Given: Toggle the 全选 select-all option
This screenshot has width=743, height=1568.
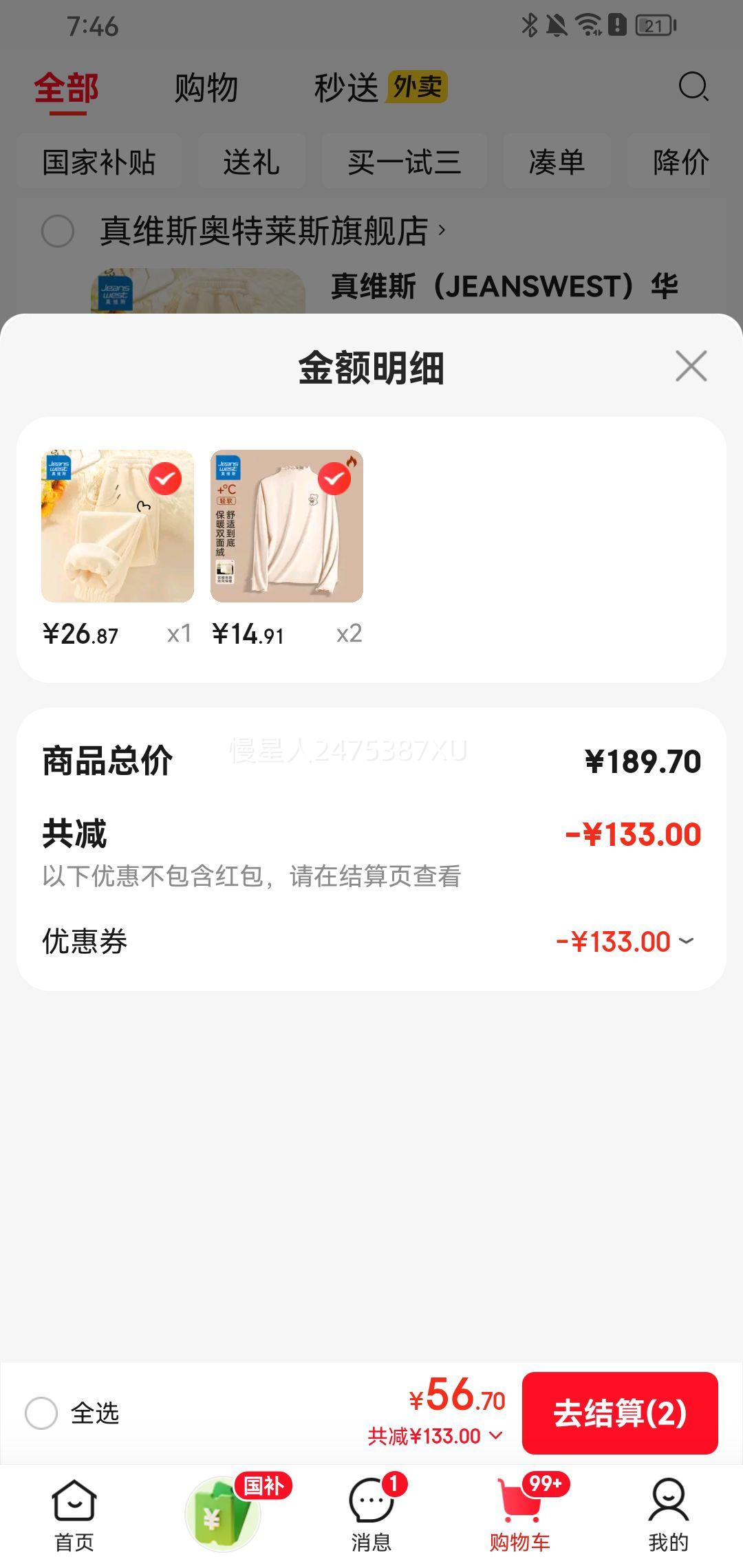Looking at the screenshot, I should (41, 1413).
